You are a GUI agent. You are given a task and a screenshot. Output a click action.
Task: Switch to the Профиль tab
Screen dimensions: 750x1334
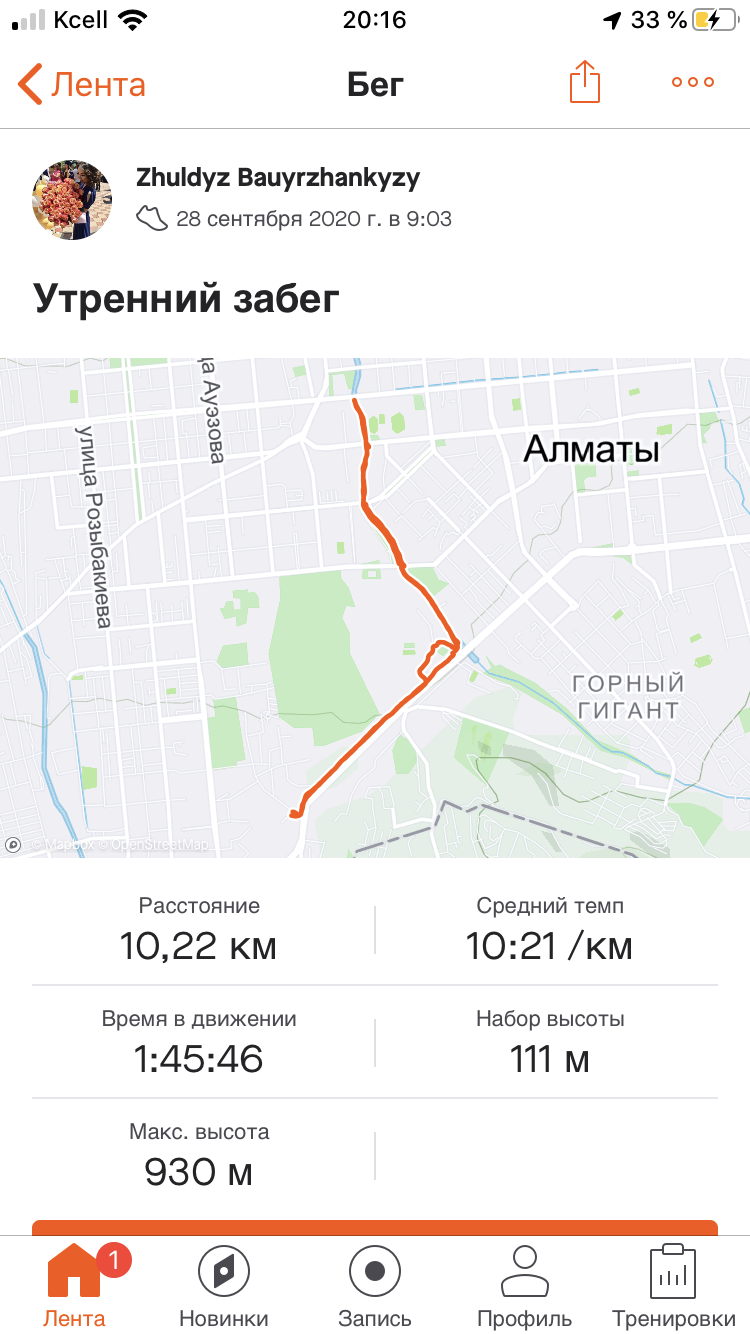(x=525, y=1285)
